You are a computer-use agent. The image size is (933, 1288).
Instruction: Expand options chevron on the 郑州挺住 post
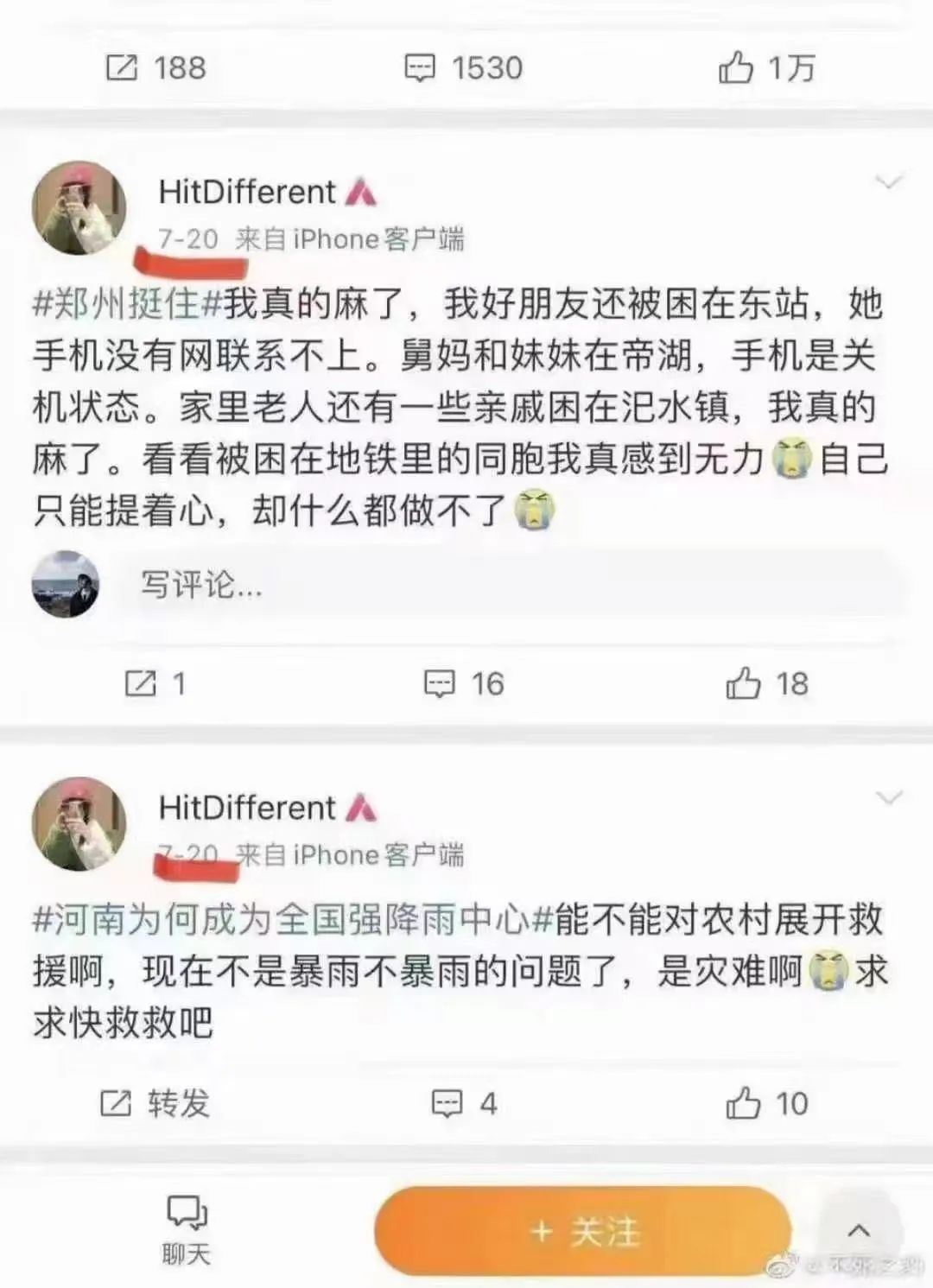[x=888, y=182]
